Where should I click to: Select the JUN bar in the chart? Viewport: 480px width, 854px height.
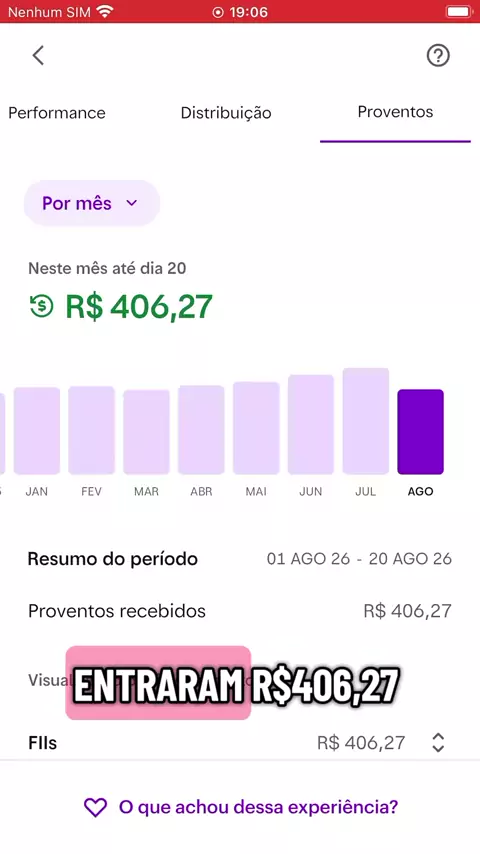(311, 424)
